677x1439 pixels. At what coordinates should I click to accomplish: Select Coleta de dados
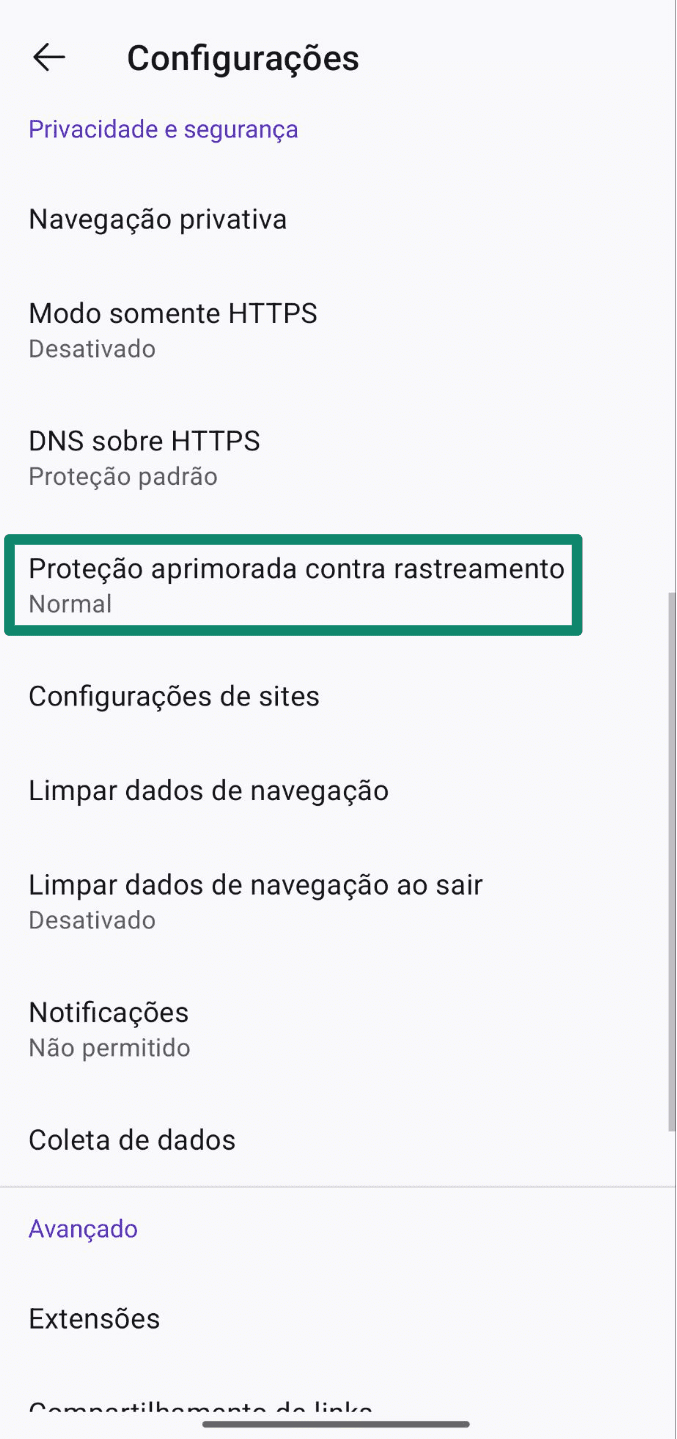coord(132,1140)
